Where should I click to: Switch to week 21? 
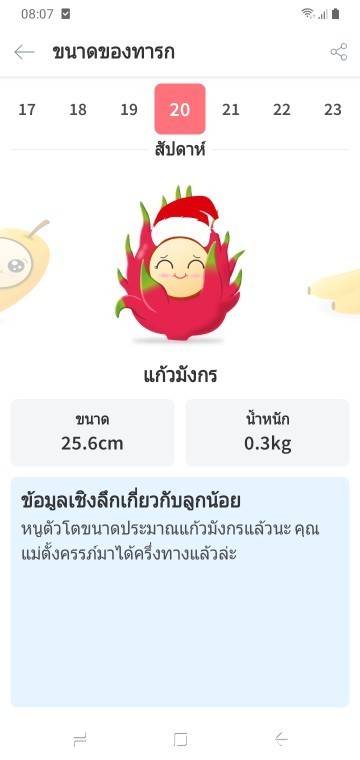point(231,110)
